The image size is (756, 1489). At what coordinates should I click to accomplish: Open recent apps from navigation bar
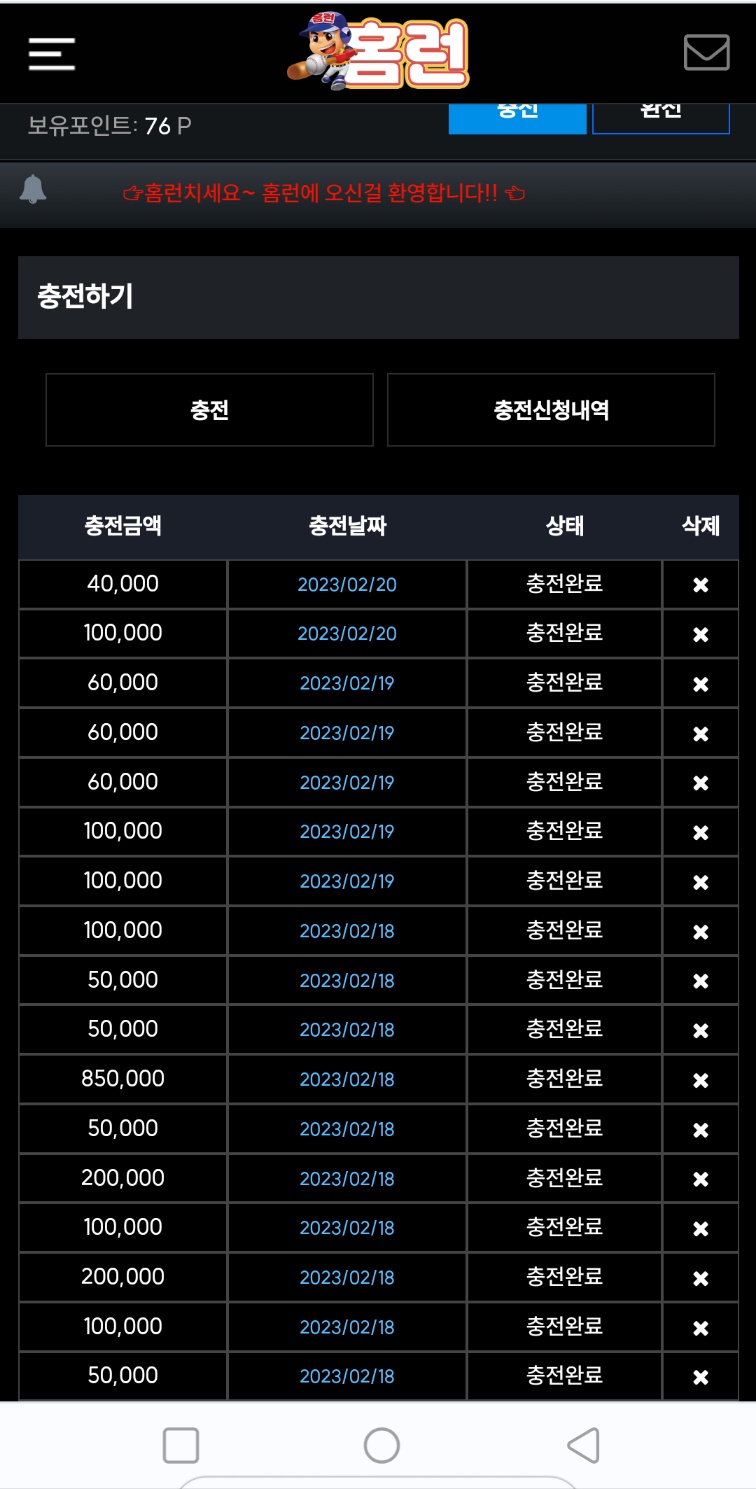pyautogui.click(x=181, y=1445)
